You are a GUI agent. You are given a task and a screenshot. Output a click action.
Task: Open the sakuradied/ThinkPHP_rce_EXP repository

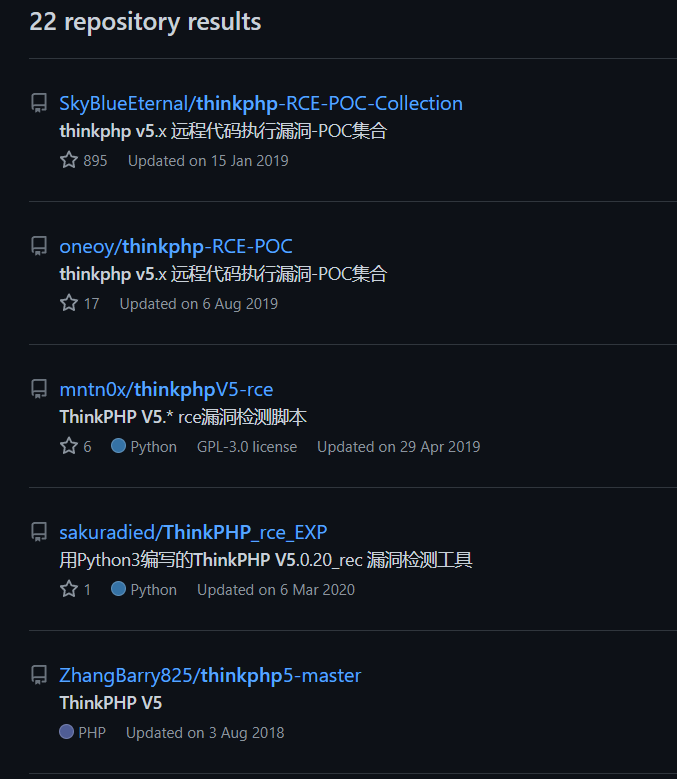(193, 532)
